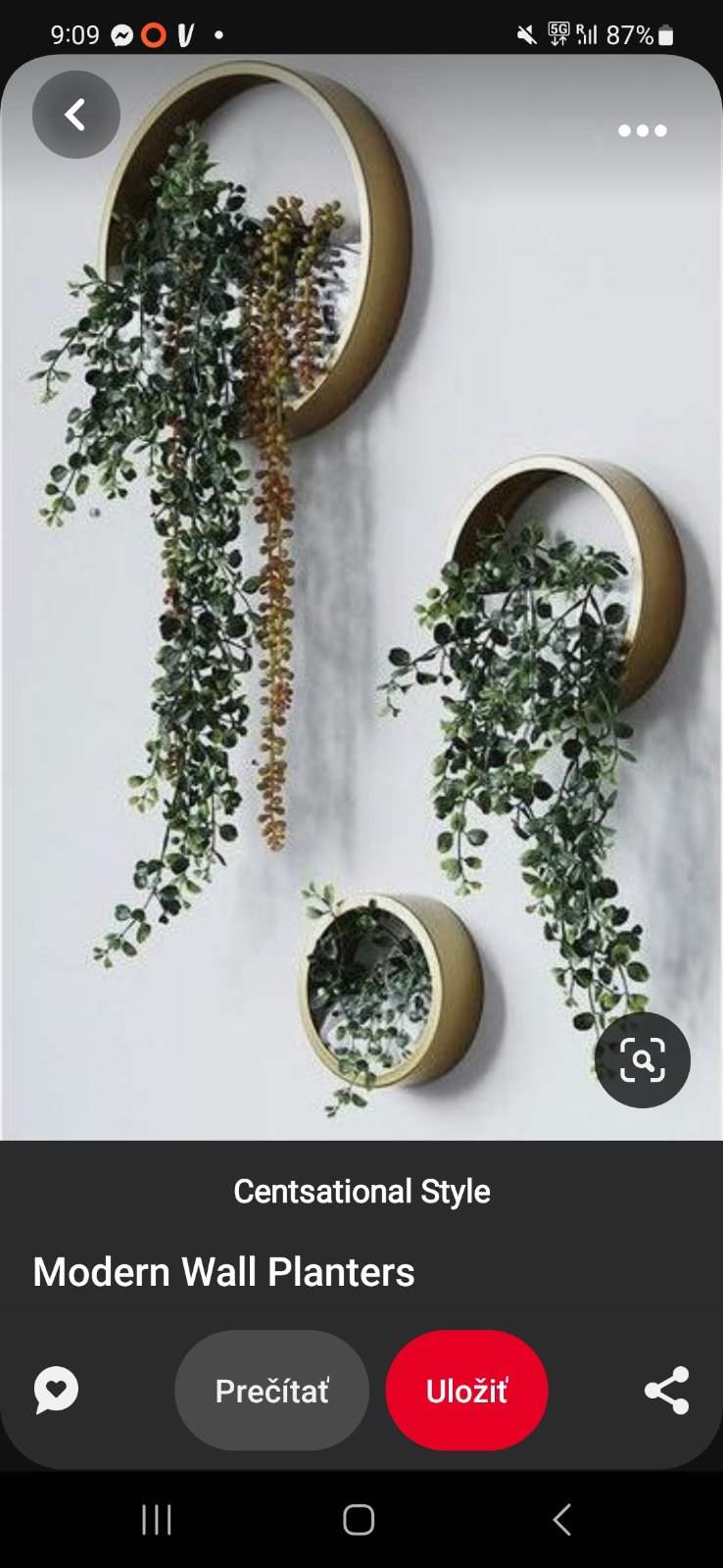Open the three-dot overflow menu
723x1568 pixels.
(642, 130)
